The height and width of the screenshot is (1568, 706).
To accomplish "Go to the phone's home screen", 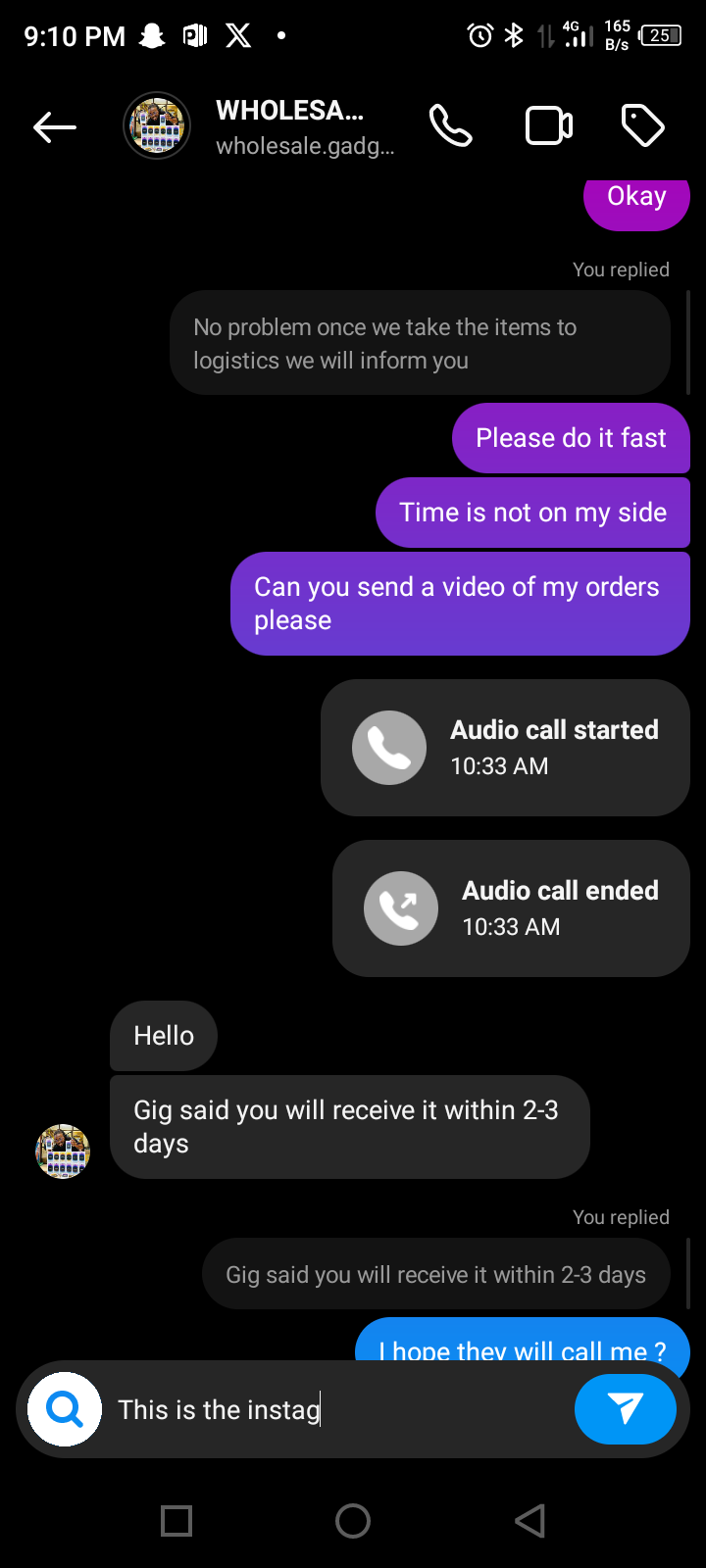I will [x=353, y=1521].
